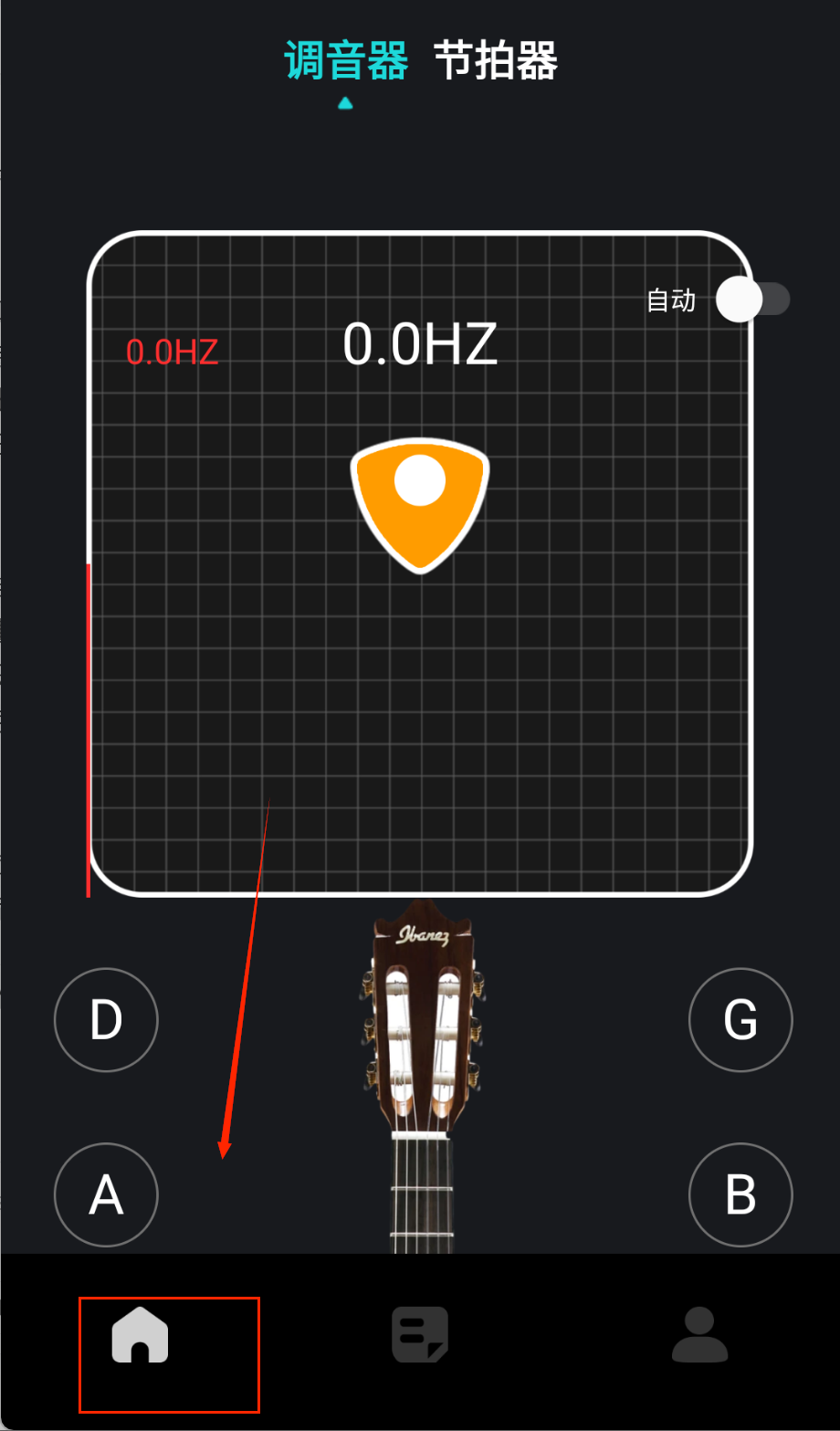Open the notes tab in bottom bar
This screenshot has width=840, height=1431.
pos(420,1335)
